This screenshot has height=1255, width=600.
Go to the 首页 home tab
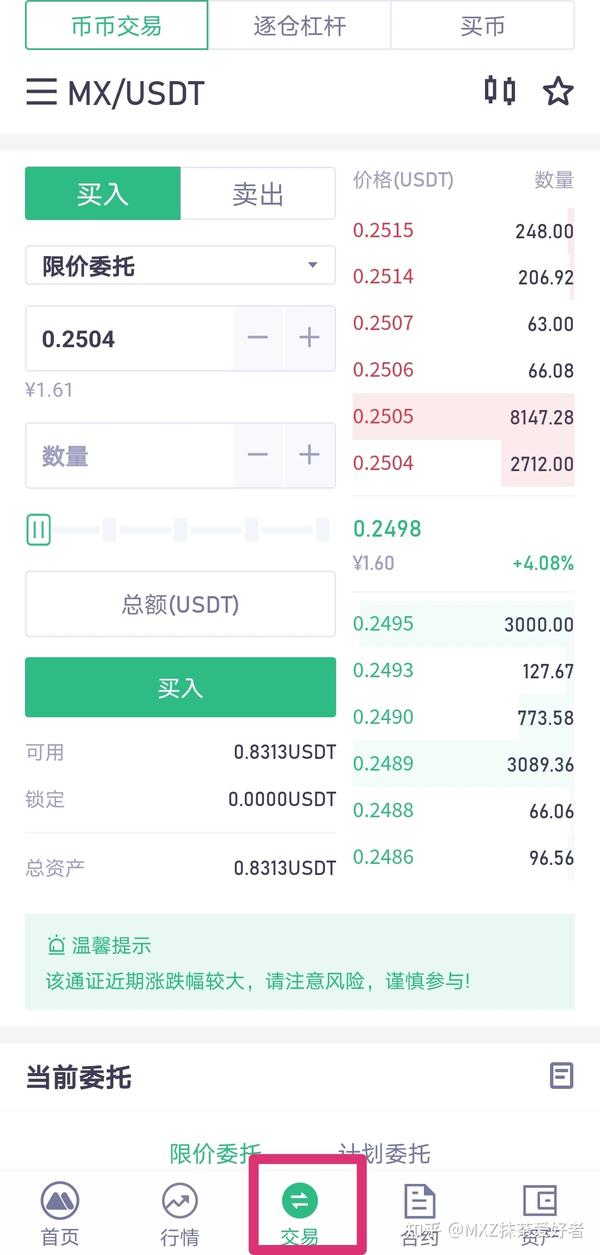pyautogui.click(x=60, y=1214)
